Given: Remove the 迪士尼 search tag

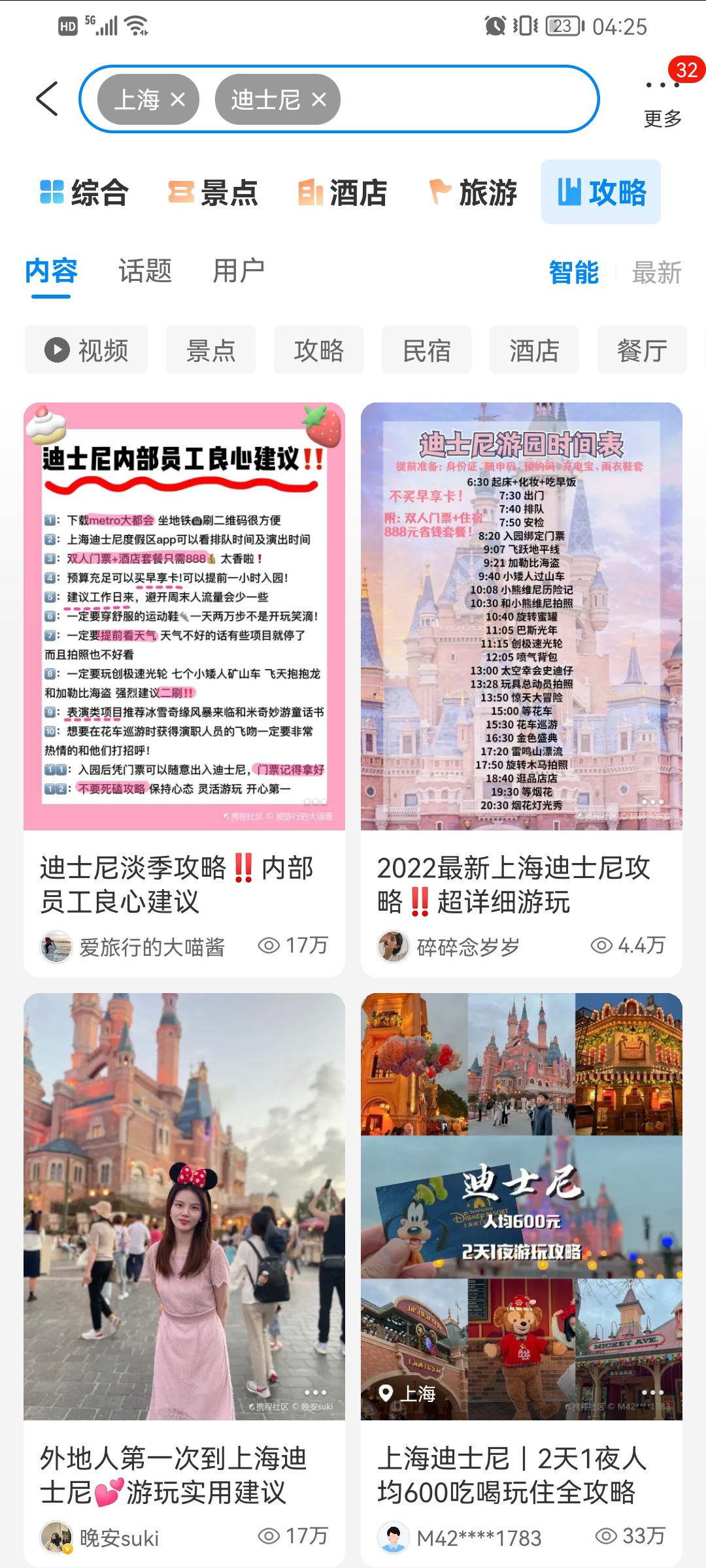Looking at the screenshot, I should click(x=319, y=99).
